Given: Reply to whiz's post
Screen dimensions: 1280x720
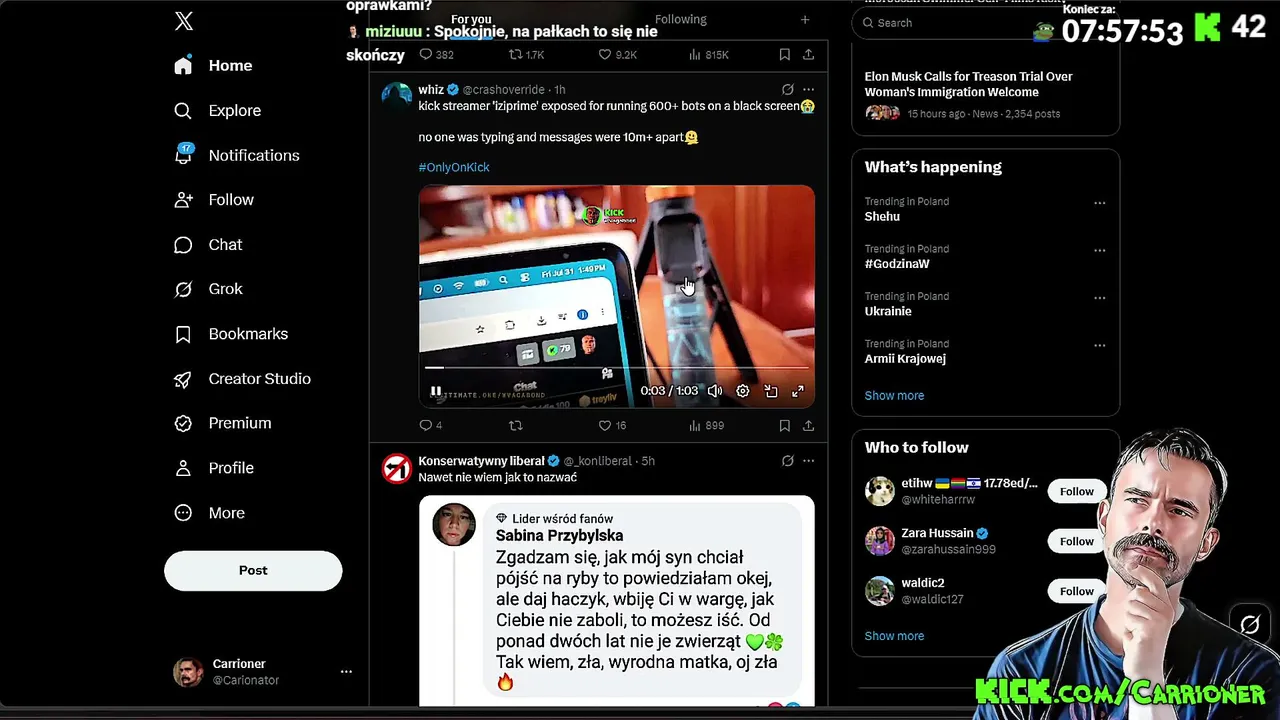Looking at the screenshot, I should (431, 425).
